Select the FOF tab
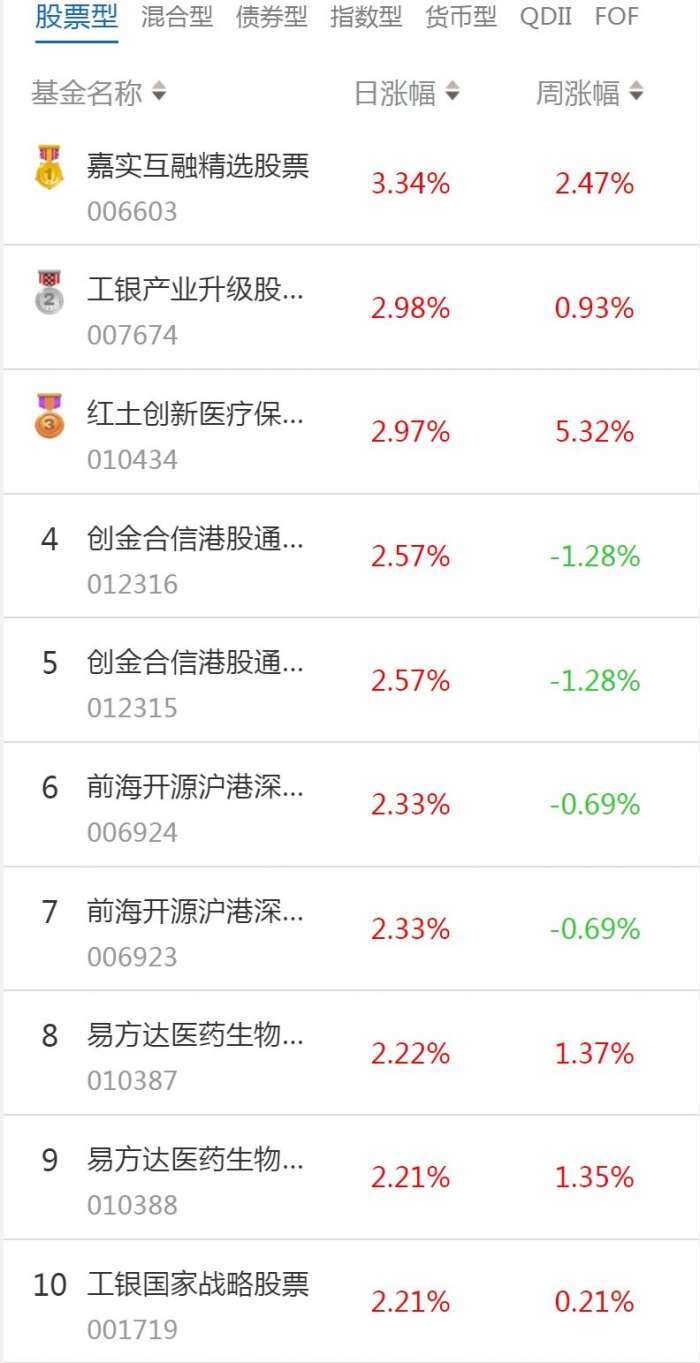The width and height of the screenshot is (700, 1363). click(x=616, y=17)
